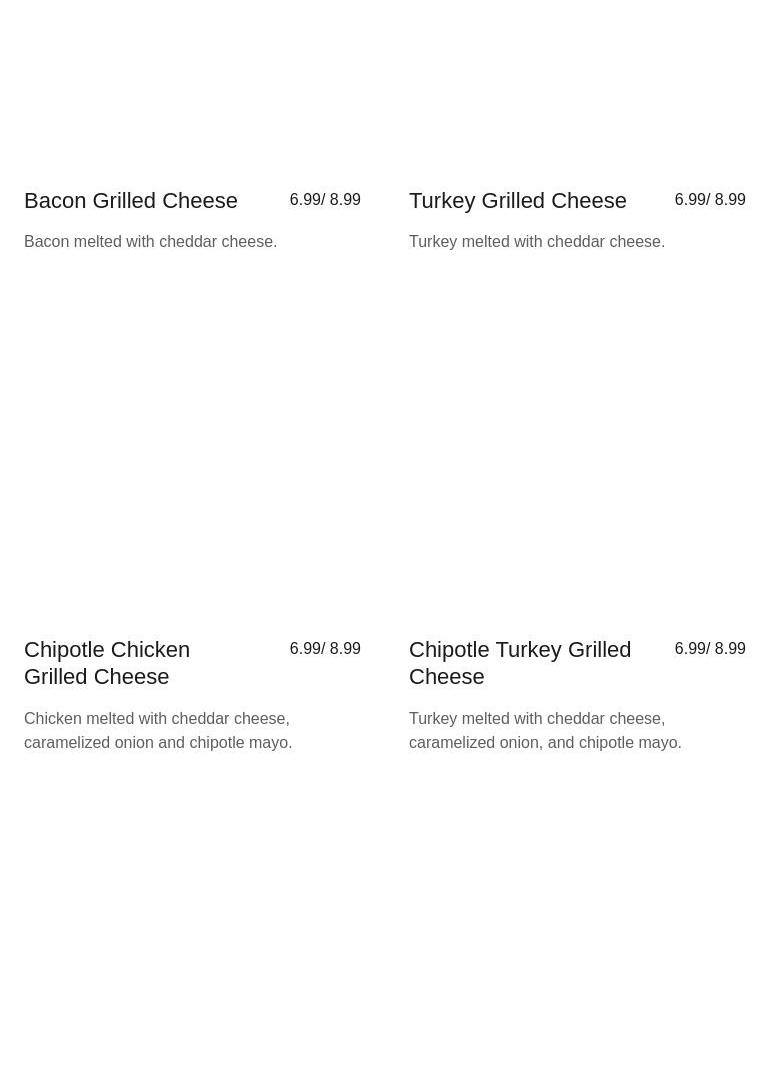Select the Turkey Grilled Cheese item
Viewport: 770px width, 1086px height.
coord(517,201)
